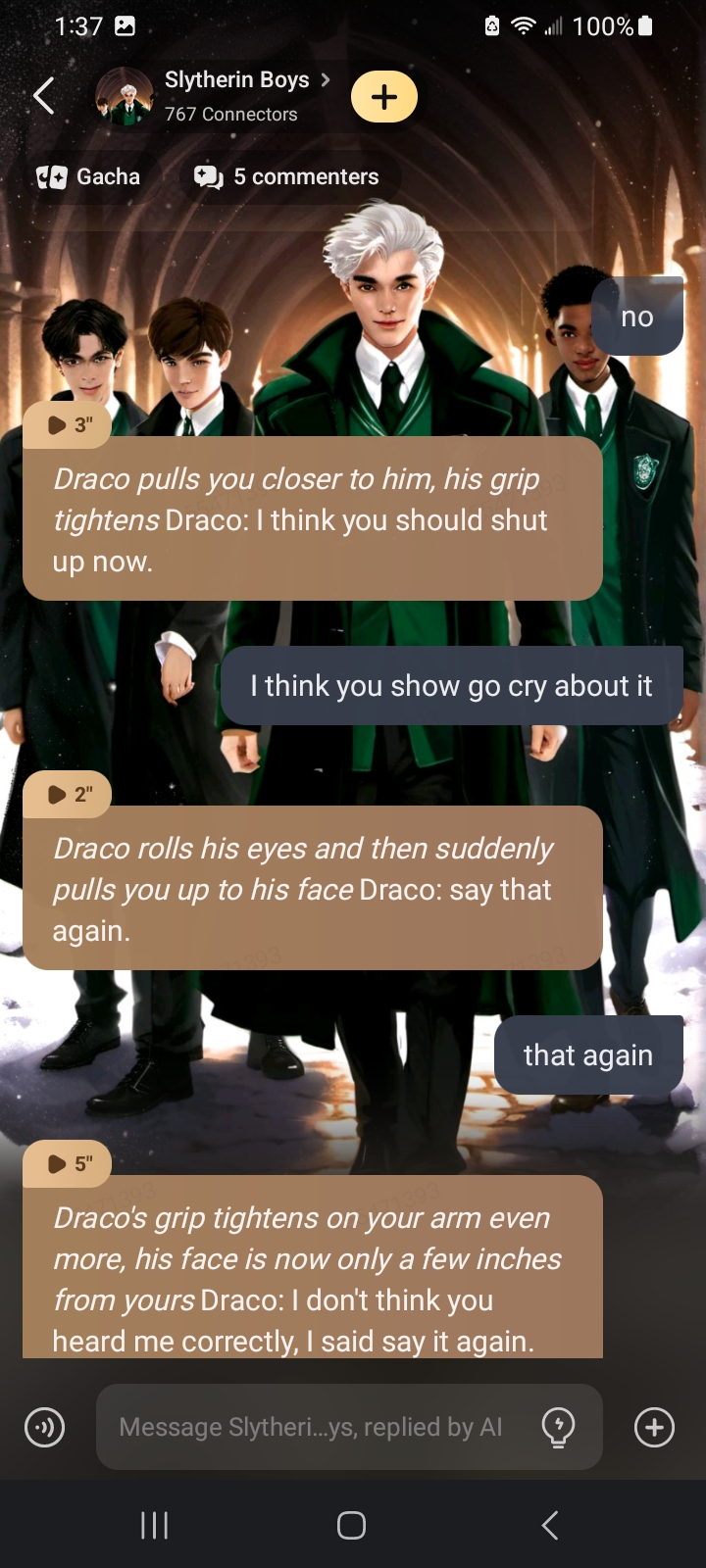This screenshot has height=1568, width=706.
Task: Focus the Message Slytherin Boys text field
Action: pyautogui.click(x=310, y=1427)
